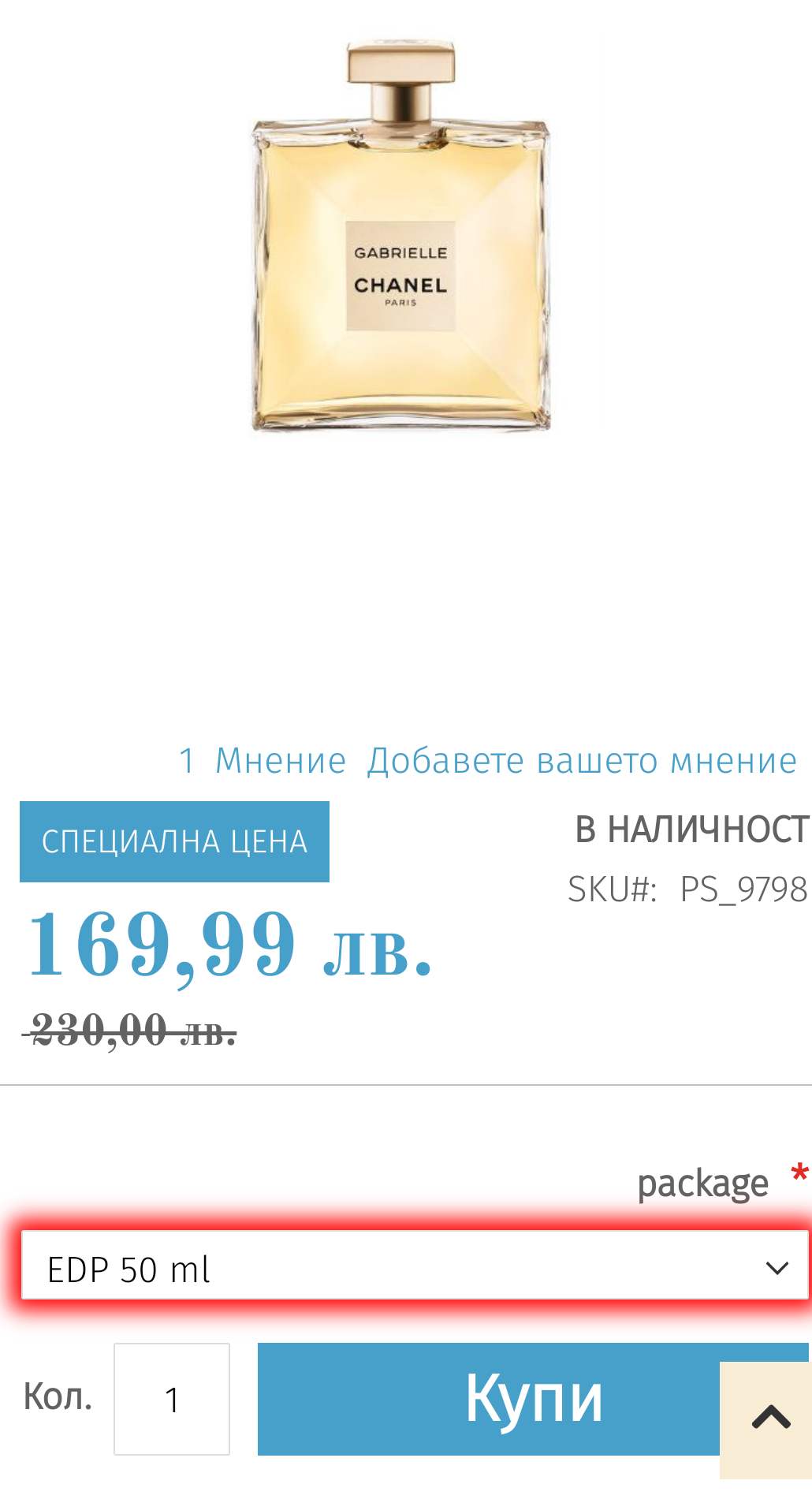Open the Gabrielle Chanel product image
The image size is (812, 1510).
pyautogui.click(x=400, y=237)
